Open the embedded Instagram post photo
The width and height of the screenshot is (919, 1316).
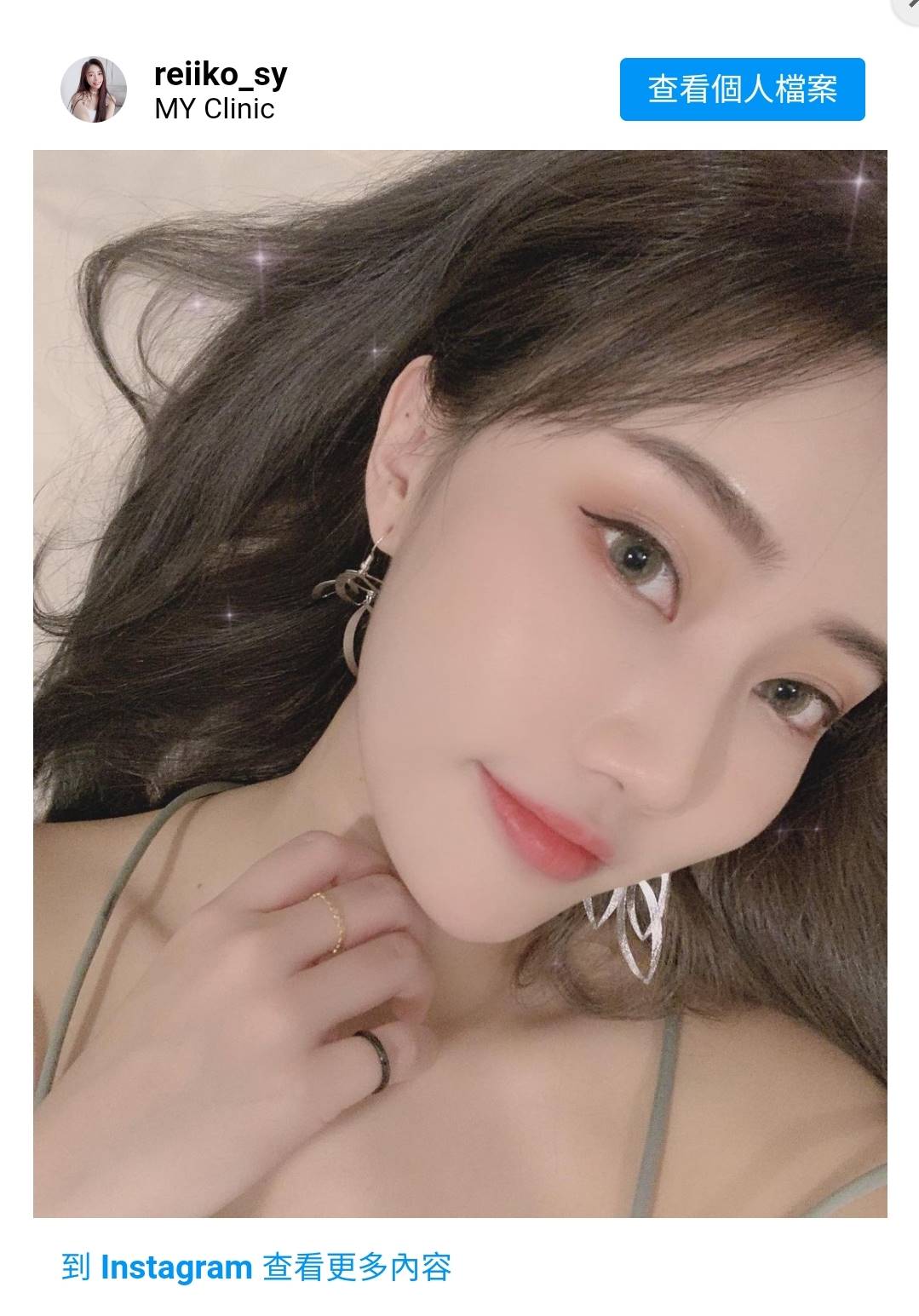click(x=460, y=683)
